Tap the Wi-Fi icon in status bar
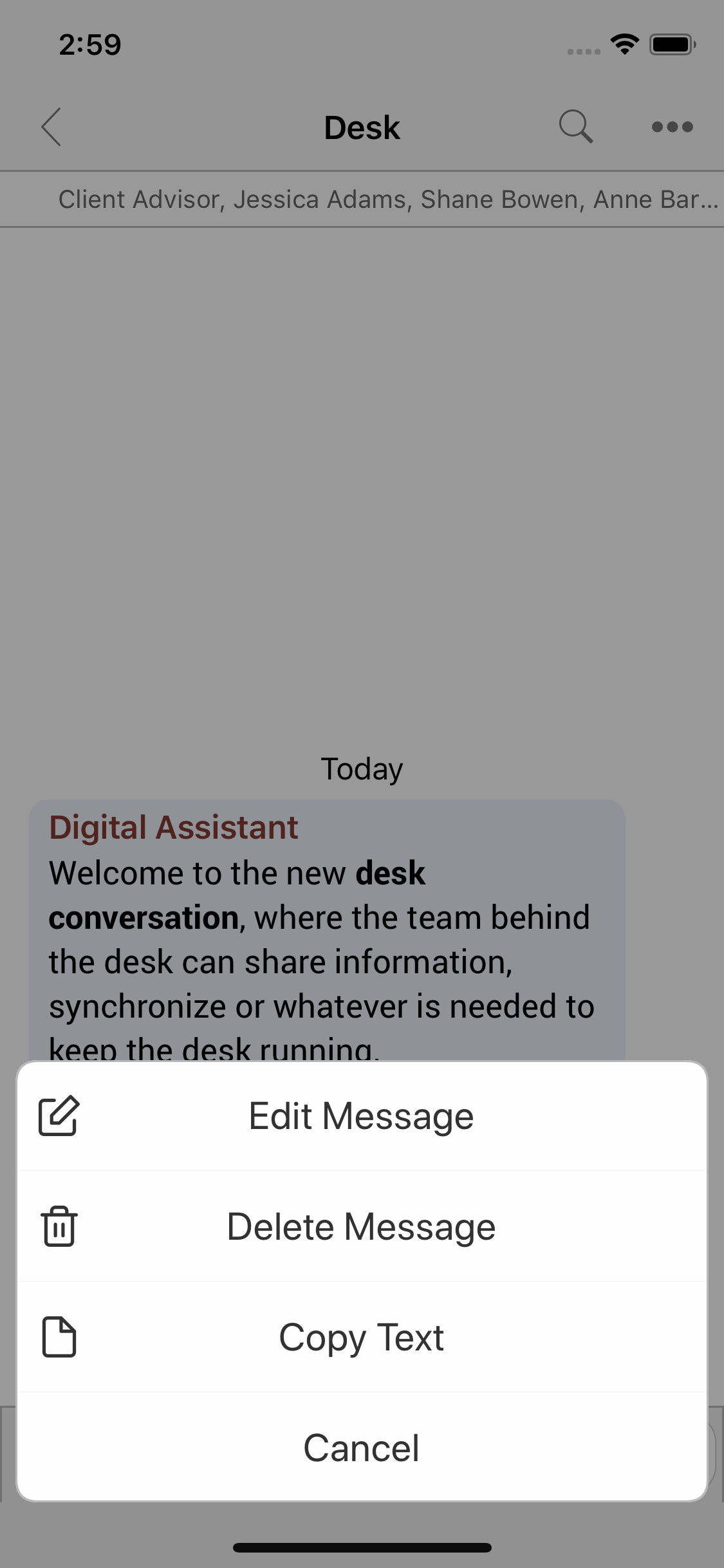The height and width of the screenshot is (1568, 724). coord(622,44)
